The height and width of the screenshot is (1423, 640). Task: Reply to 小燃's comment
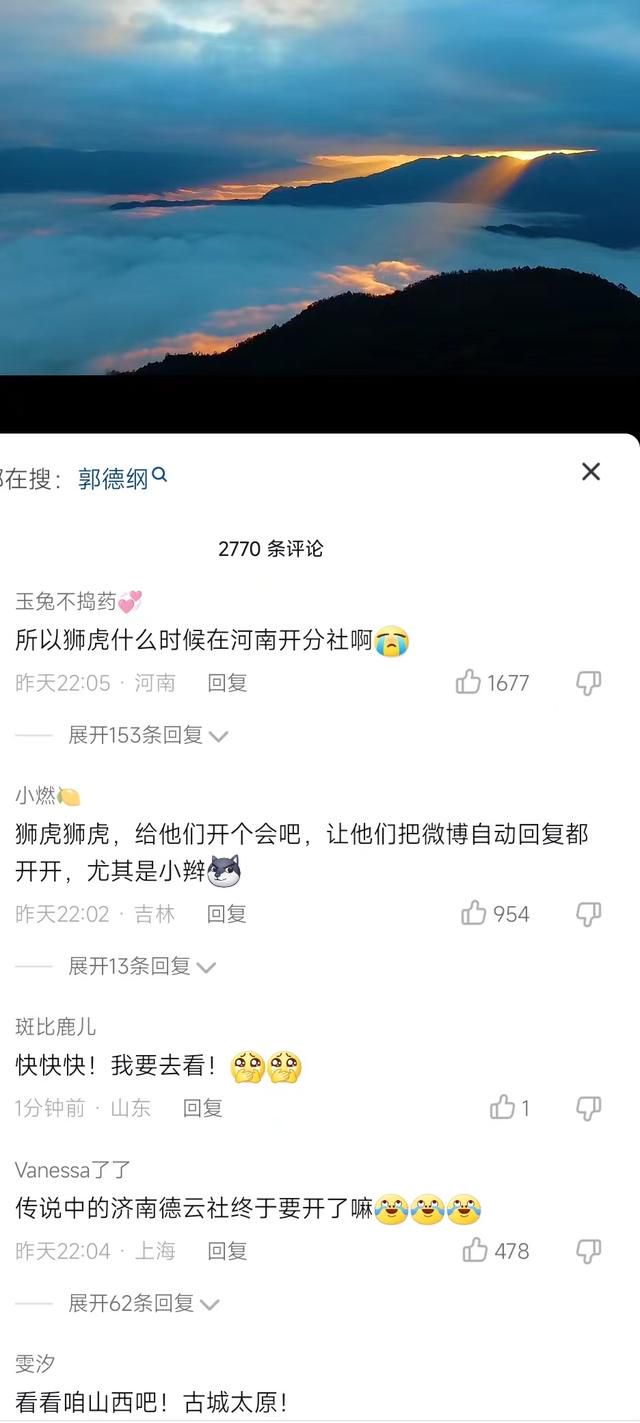point(227,914)
